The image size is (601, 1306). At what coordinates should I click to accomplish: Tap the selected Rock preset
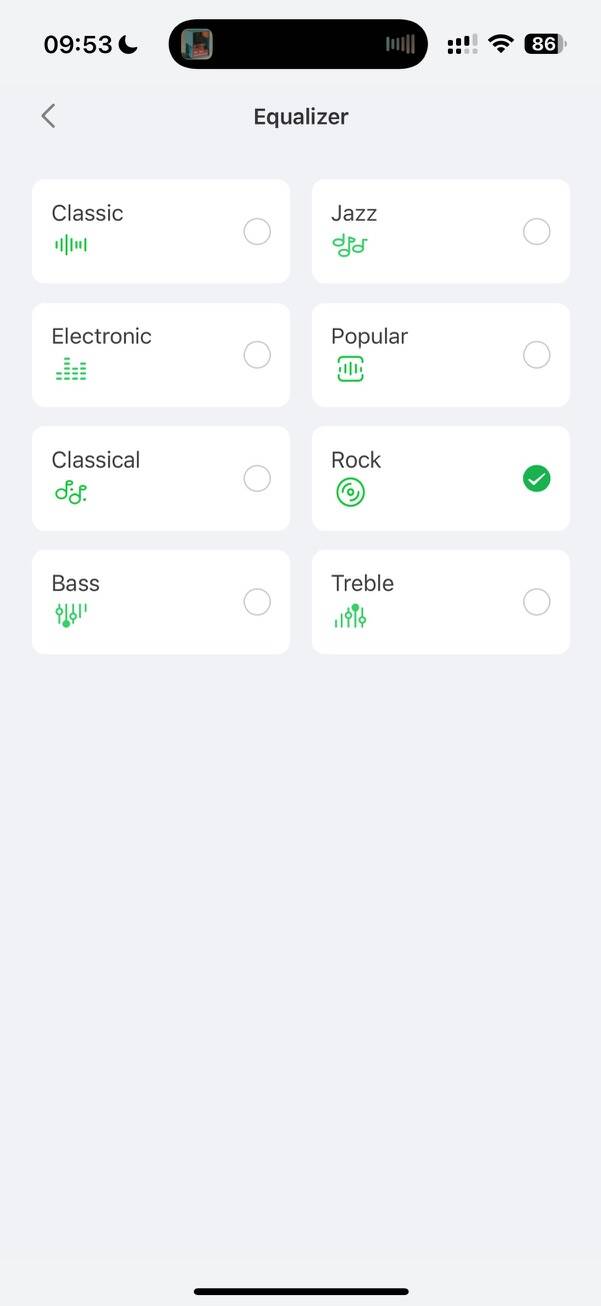536,479
